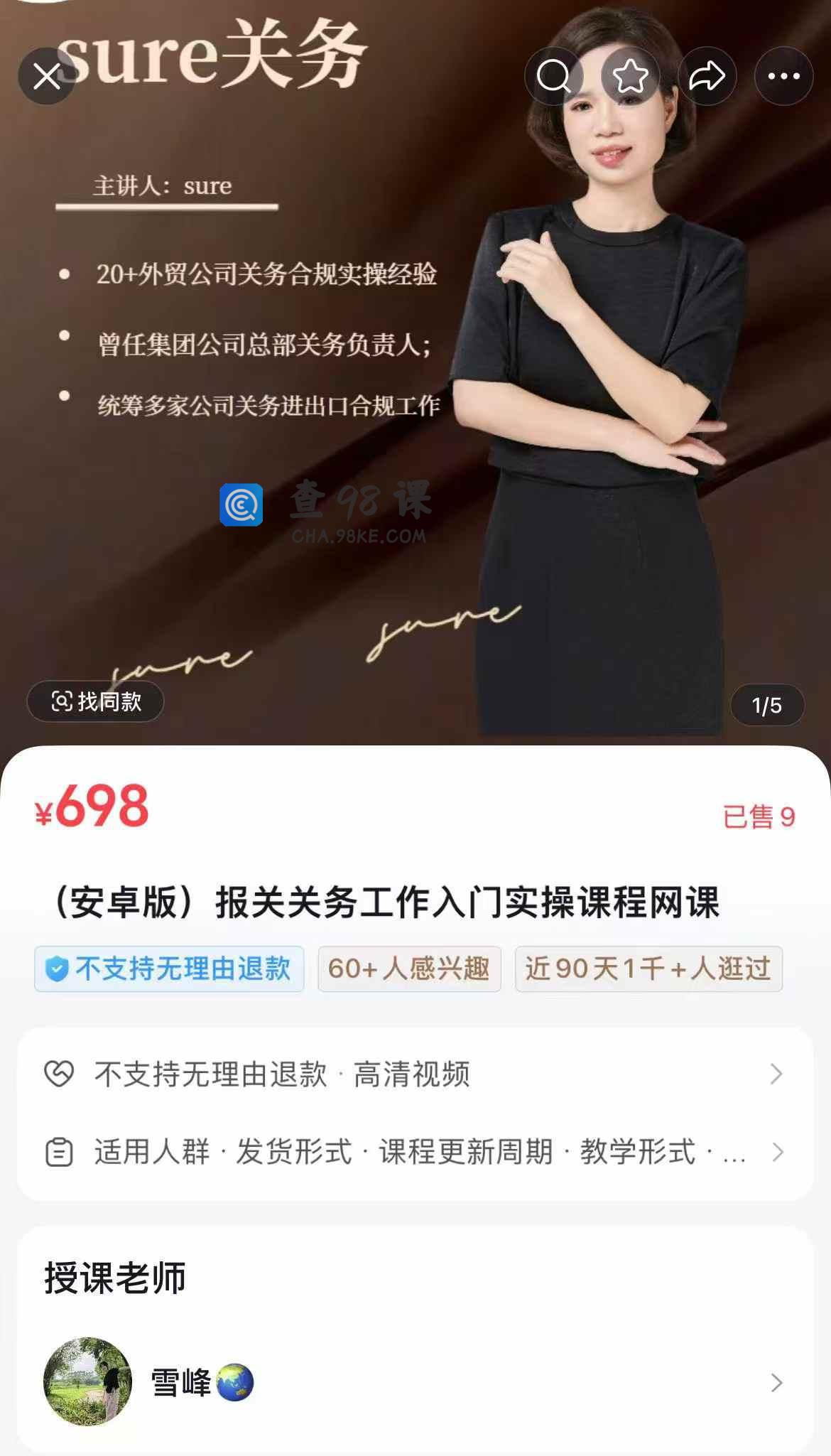Open the three-dot overflow menu
The height and width of the screenshot is (1456, 831).
point(783,76)
